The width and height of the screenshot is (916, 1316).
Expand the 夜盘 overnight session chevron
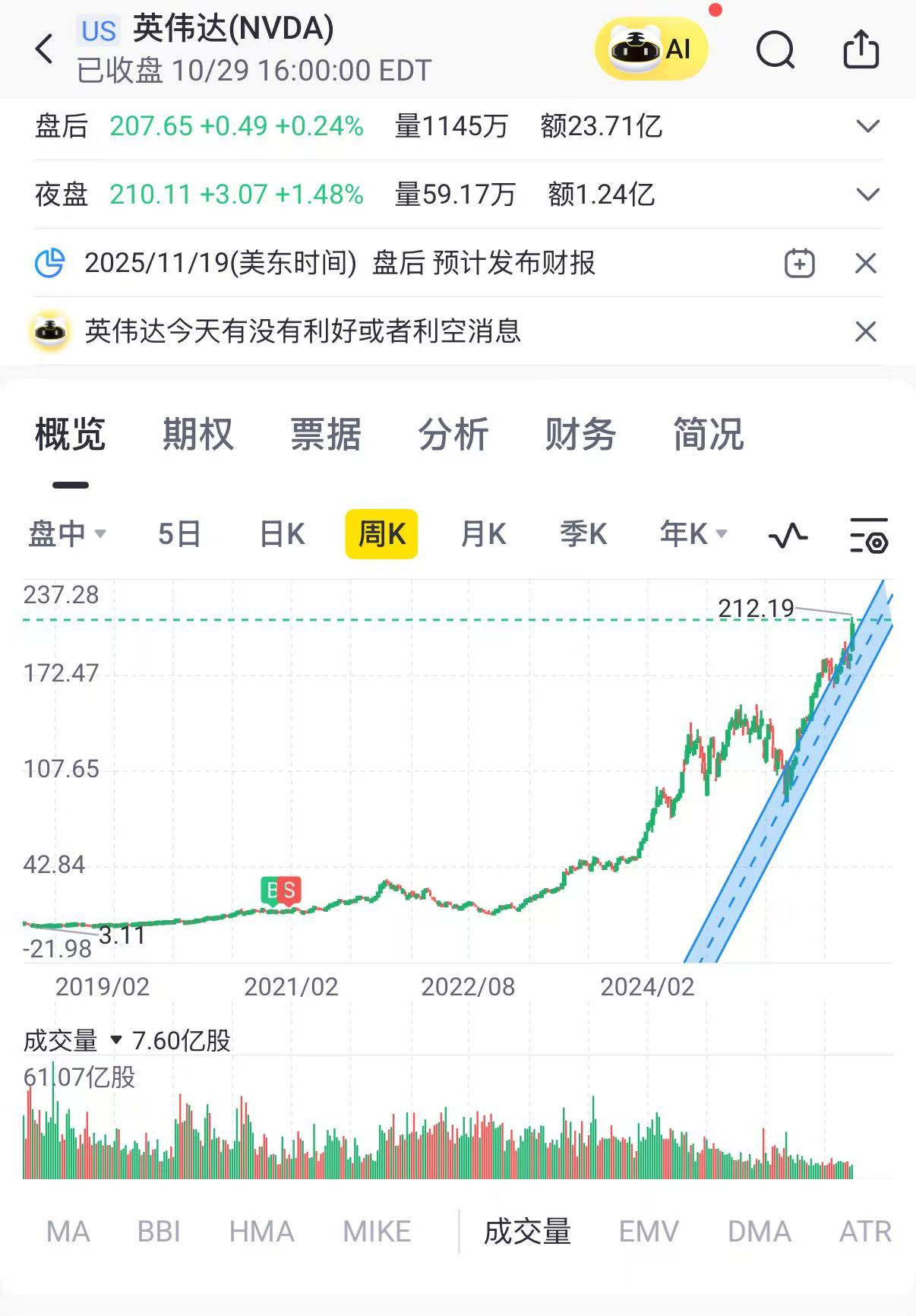pyautogui.click(x=867, y=195)
